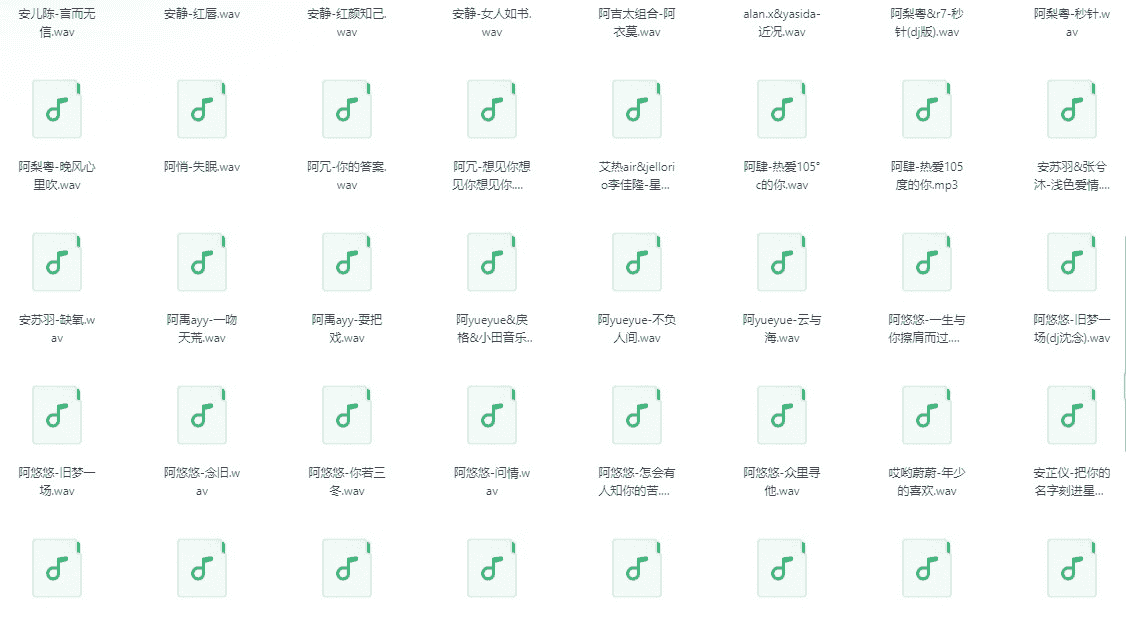This screenshot has height=618, width=1126.
Task: Open 阿禹ayy-一吻天荒.wav
Action: [202, 263]
